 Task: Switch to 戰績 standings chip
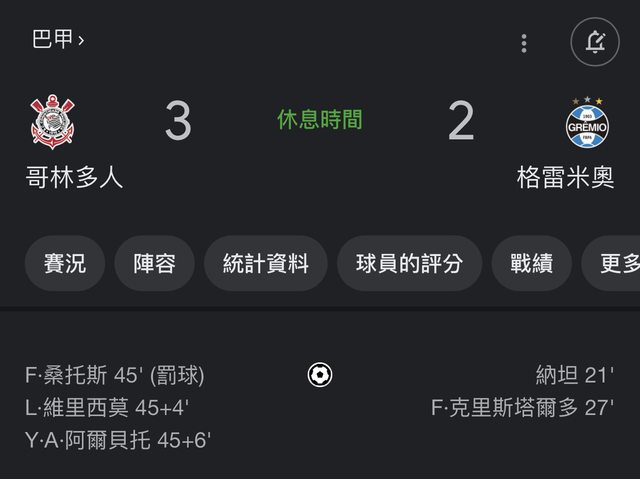coord(531,264)
